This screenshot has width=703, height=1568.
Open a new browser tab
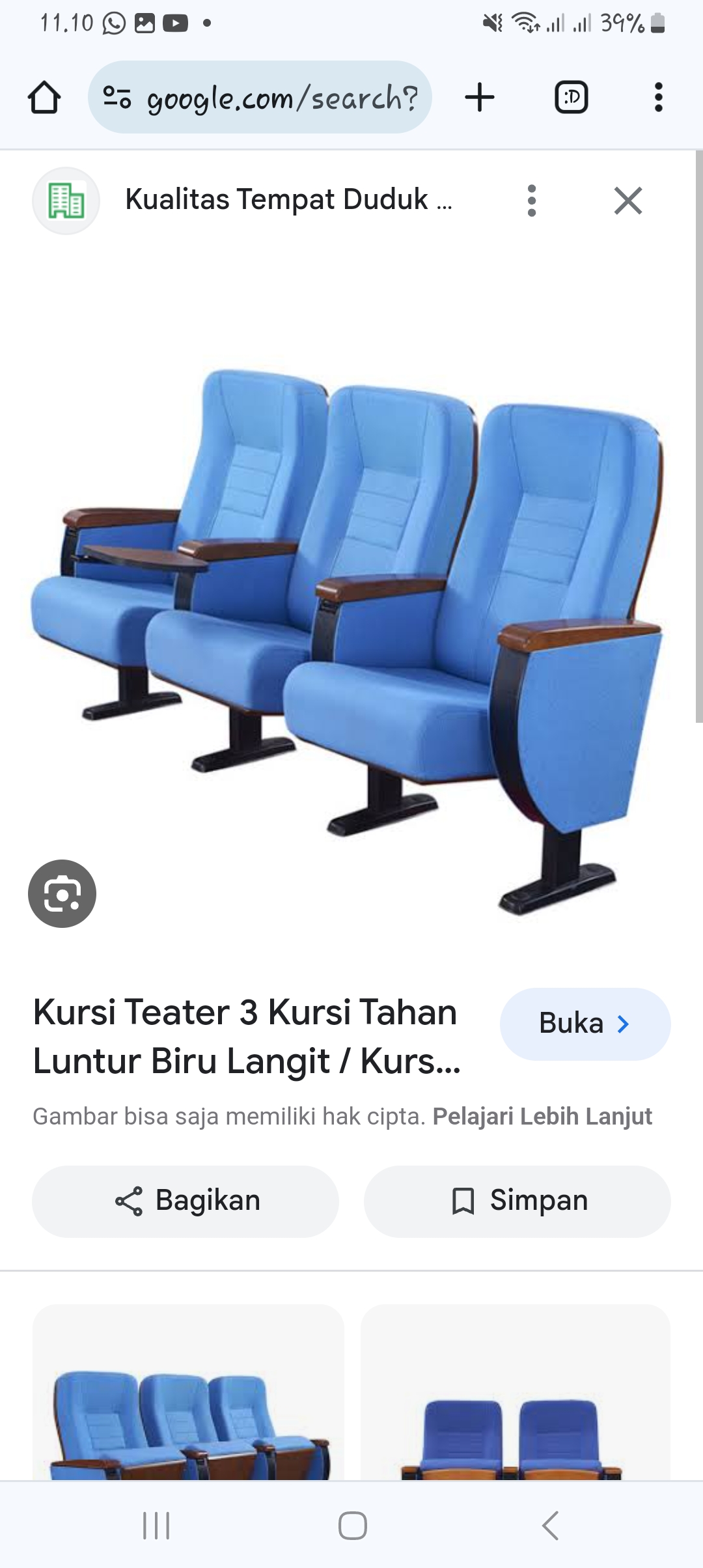[480, 98]
